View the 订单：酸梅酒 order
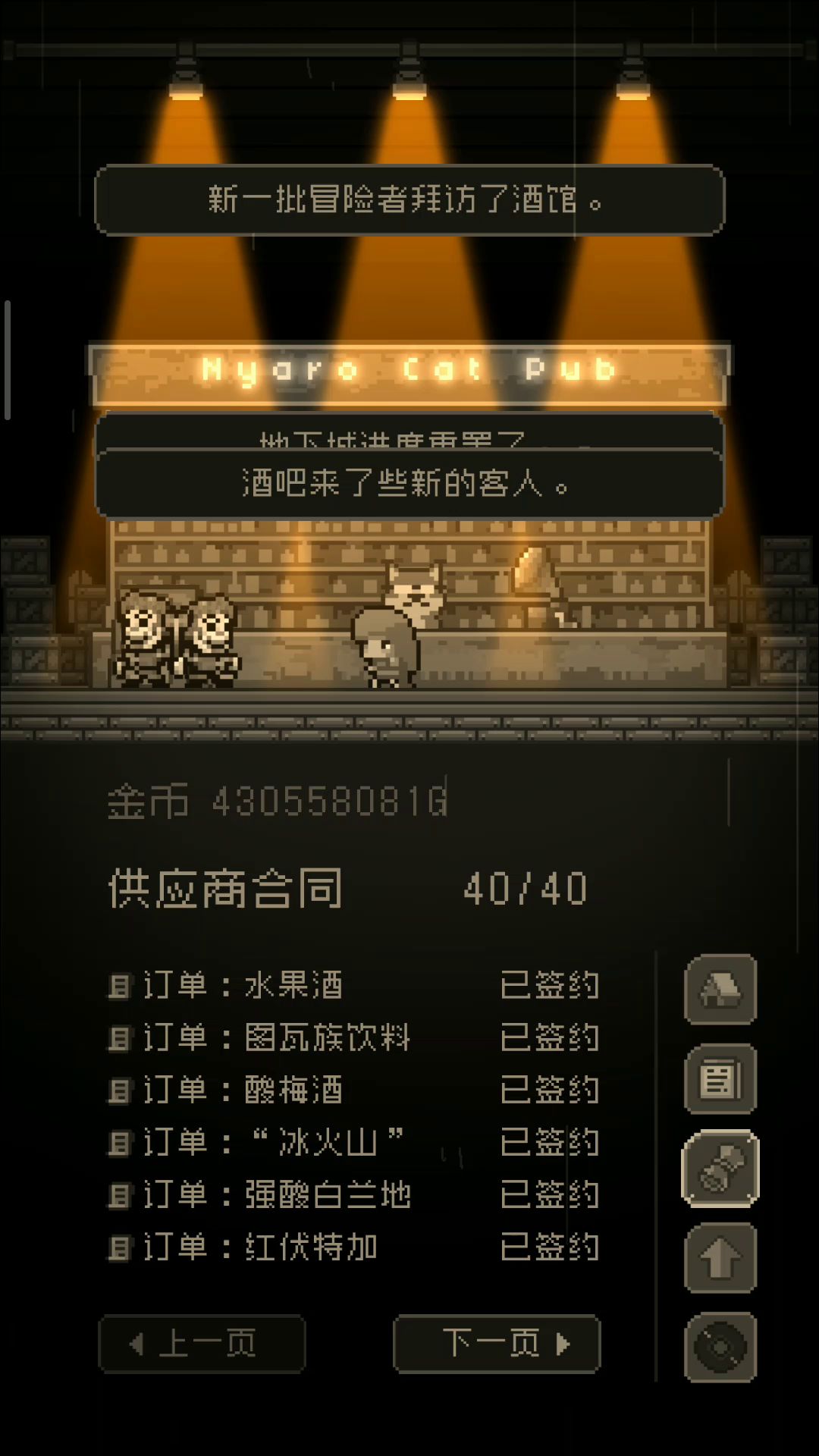The image size is (819, 1456). (353, 1090)
